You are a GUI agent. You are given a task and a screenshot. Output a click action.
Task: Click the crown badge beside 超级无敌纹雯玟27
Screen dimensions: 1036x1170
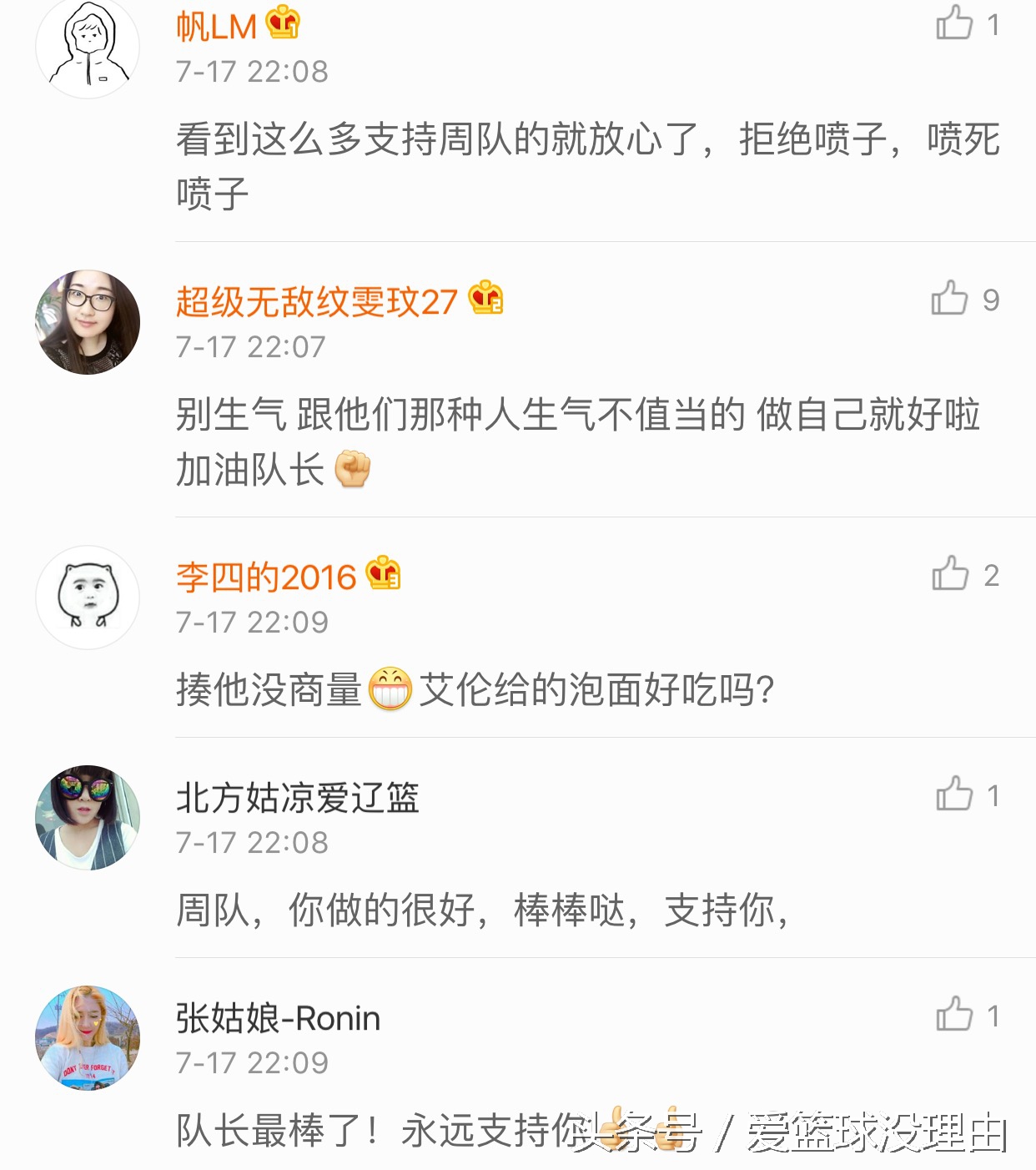click(x=484, y=300)
